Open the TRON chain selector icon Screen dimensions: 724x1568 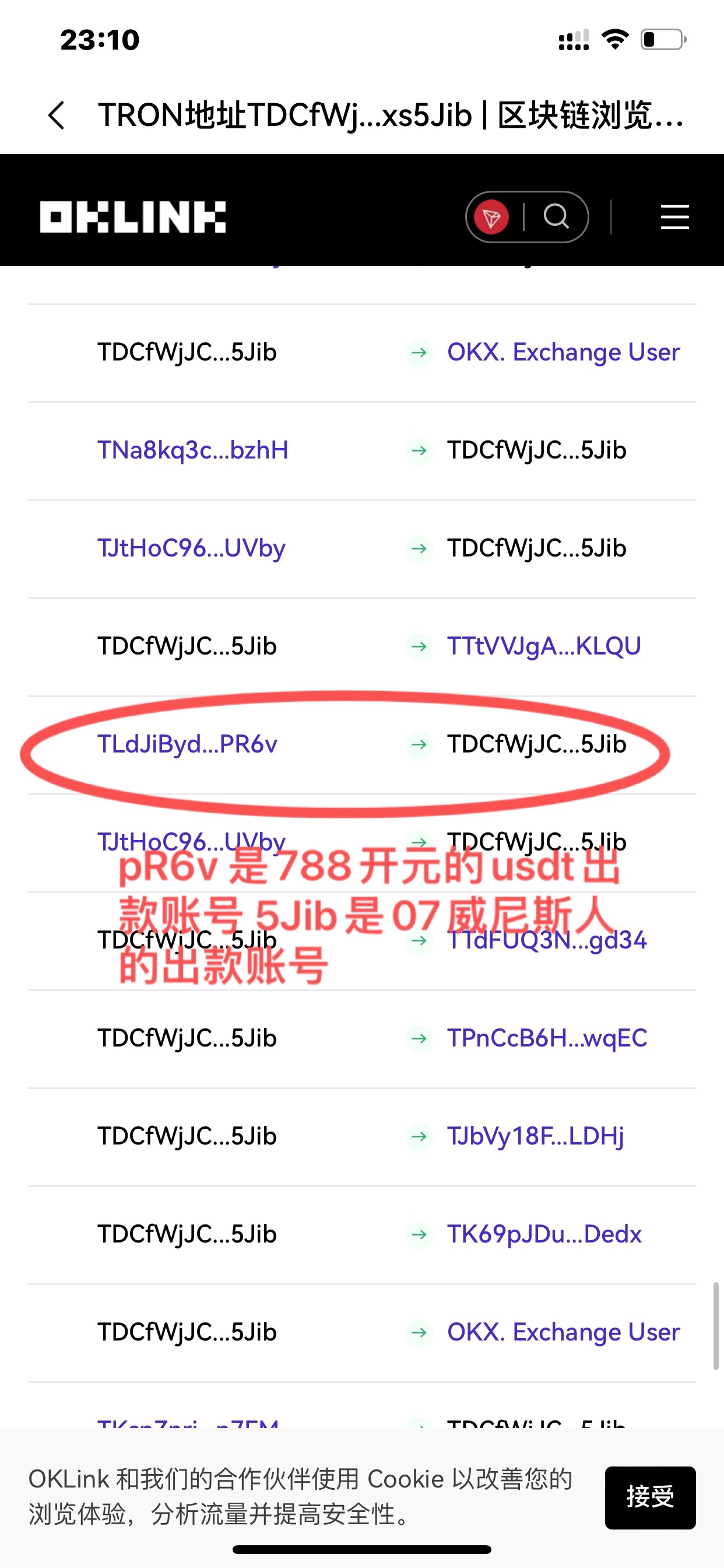[491, 218]
